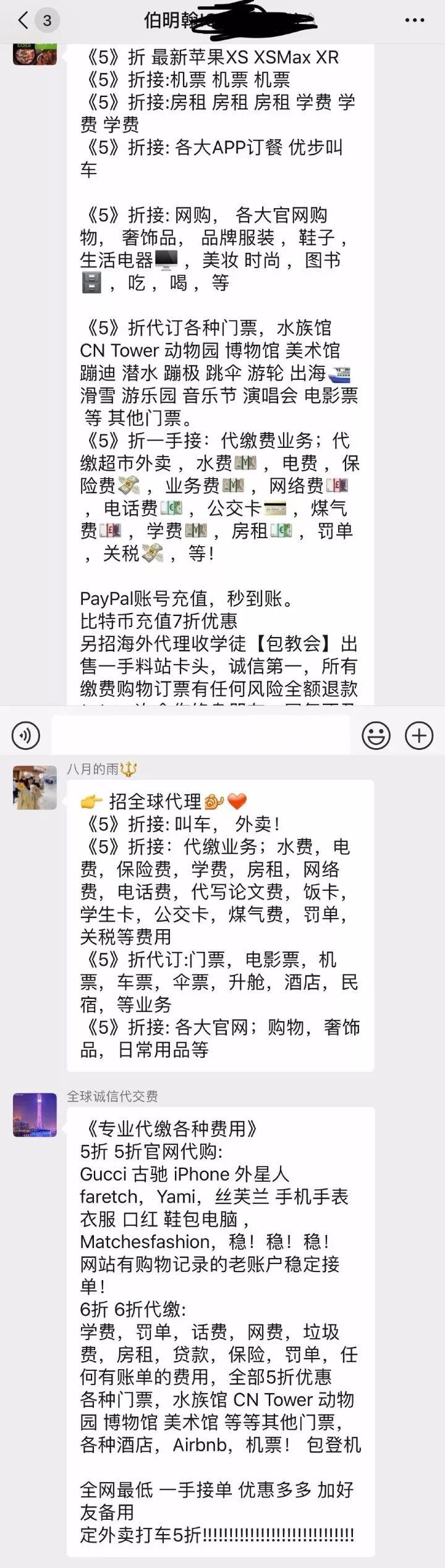
Task: Open avatar of 全球诚信代交费
Action: [35, 1115]
